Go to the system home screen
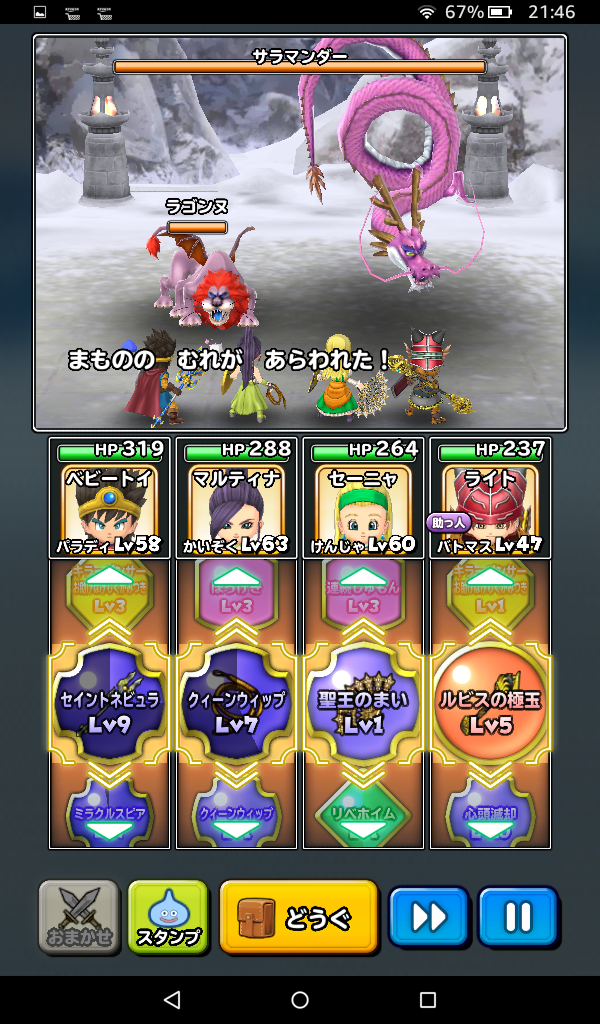The width and height of the screenshot is (600, 1024). 300,1000
